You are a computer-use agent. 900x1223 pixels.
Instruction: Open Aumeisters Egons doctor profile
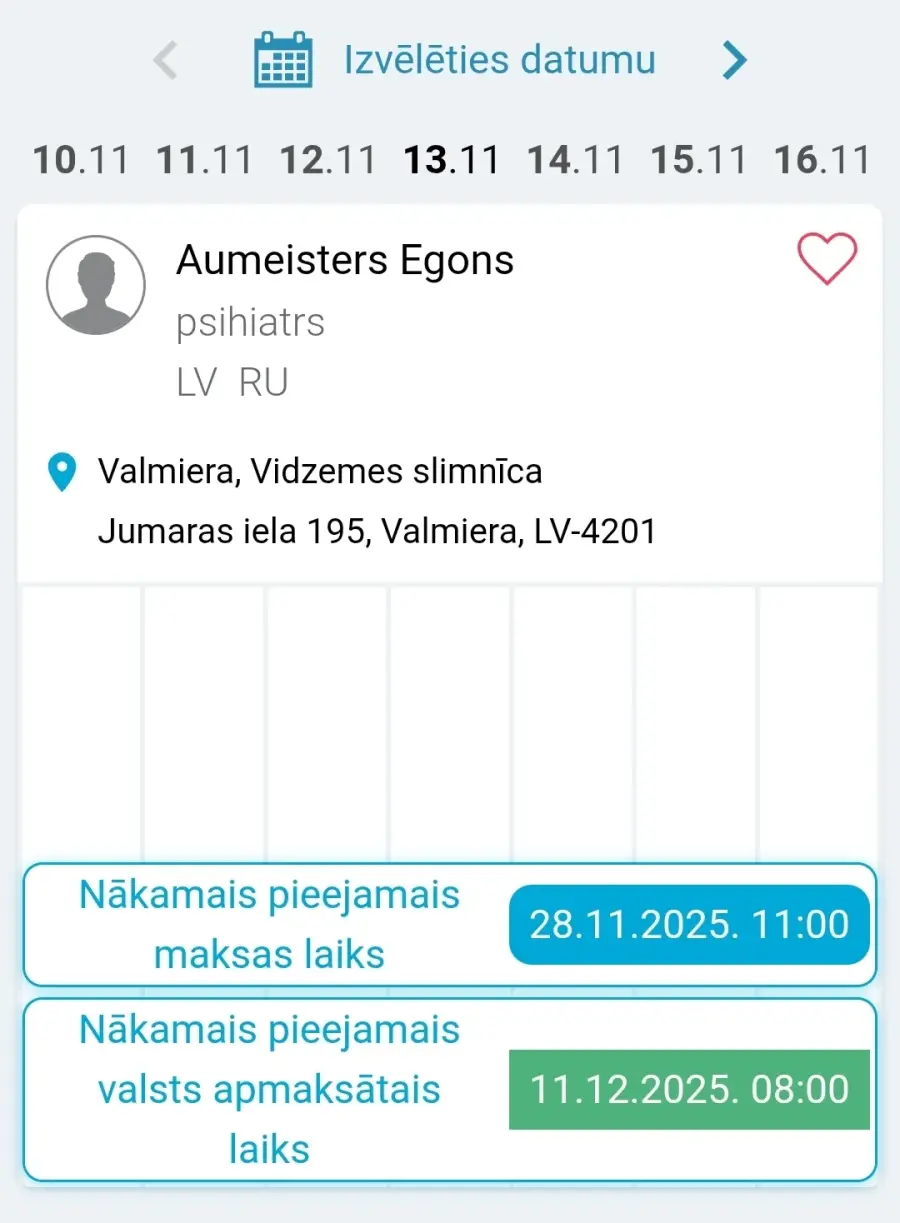pos(345,261)
